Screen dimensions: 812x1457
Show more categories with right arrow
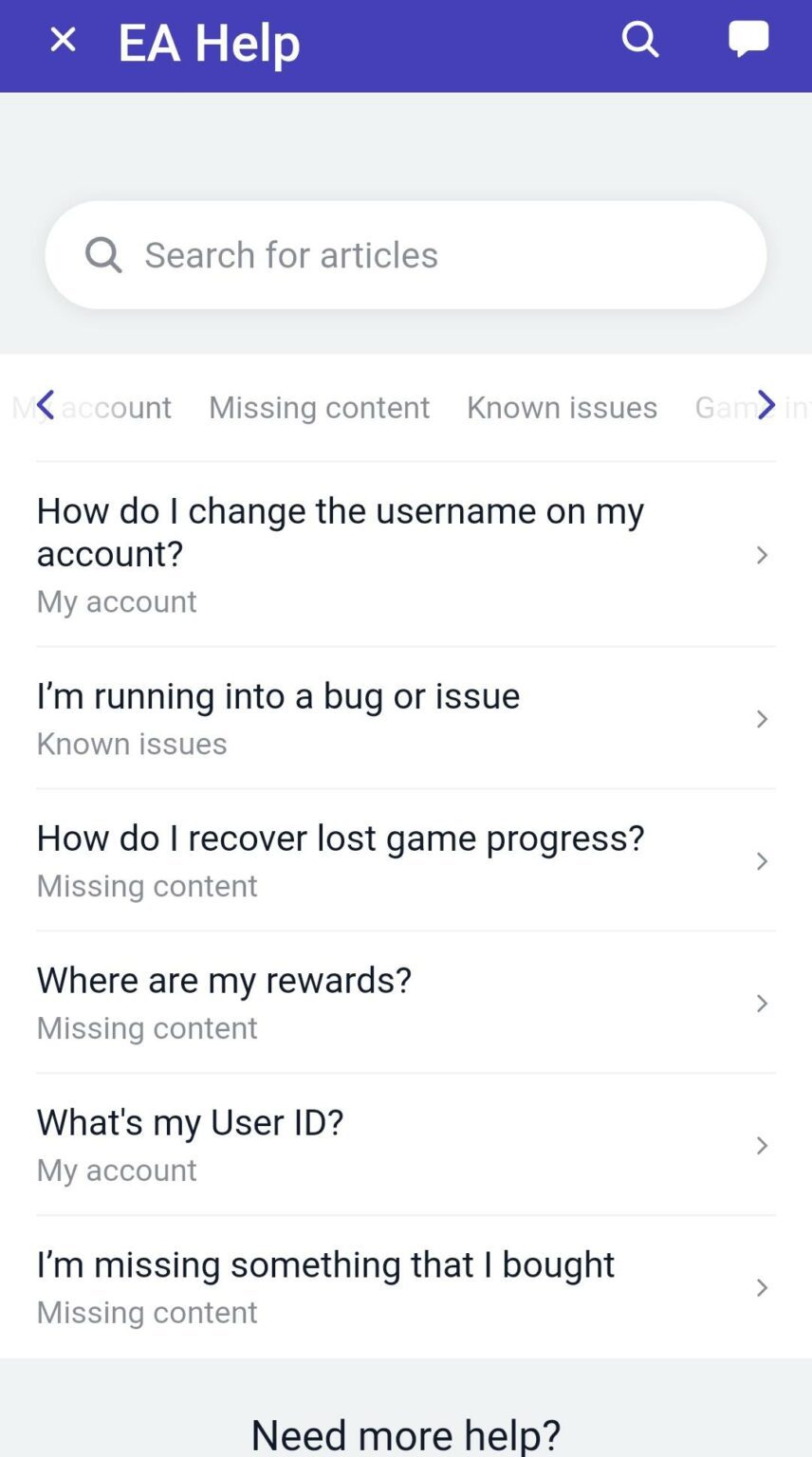pos(766,405)
